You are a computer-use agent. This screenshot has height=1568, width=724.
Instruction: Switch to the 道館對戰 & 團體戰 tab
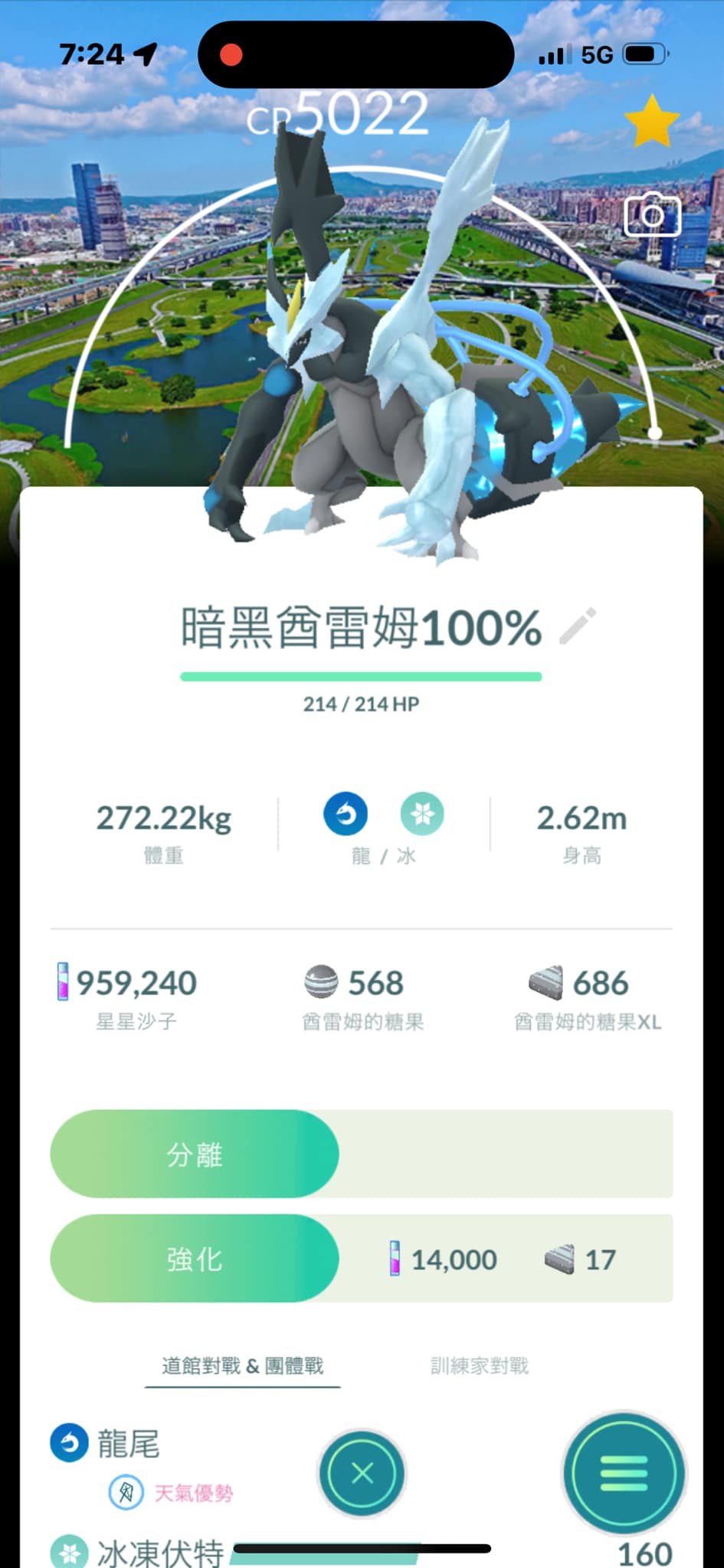coord(242,1366)
